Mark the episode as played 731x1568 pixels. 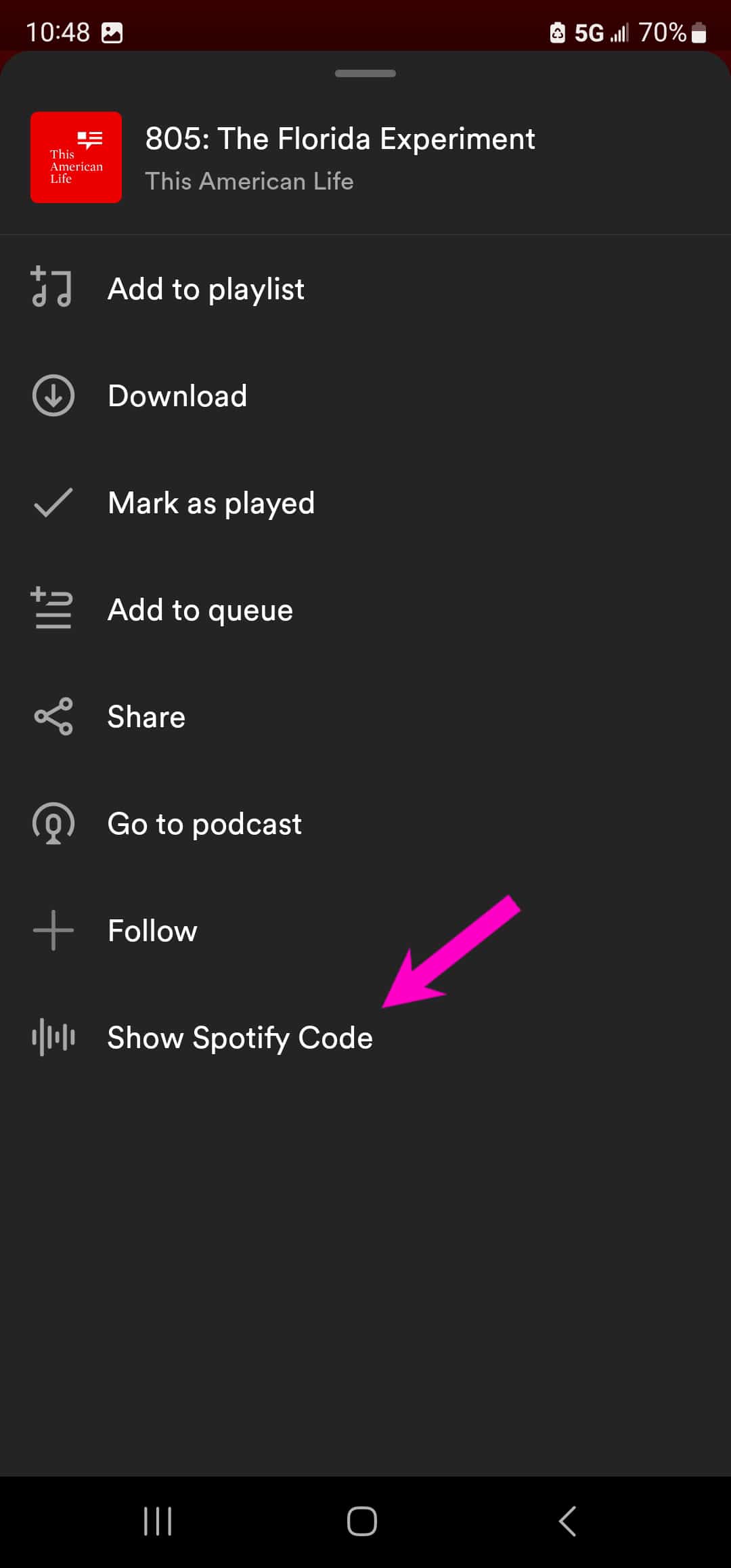coord(365,503)
